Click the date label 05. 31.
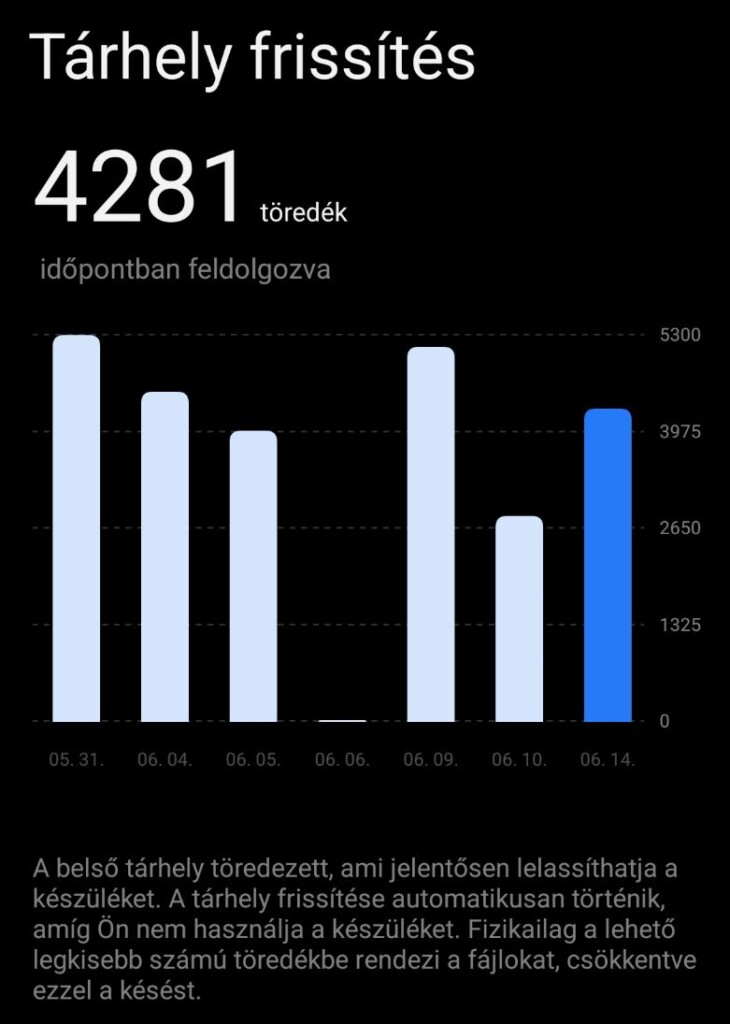The width and height of the screenshot is (730, 1024). (x=77, y=760)
